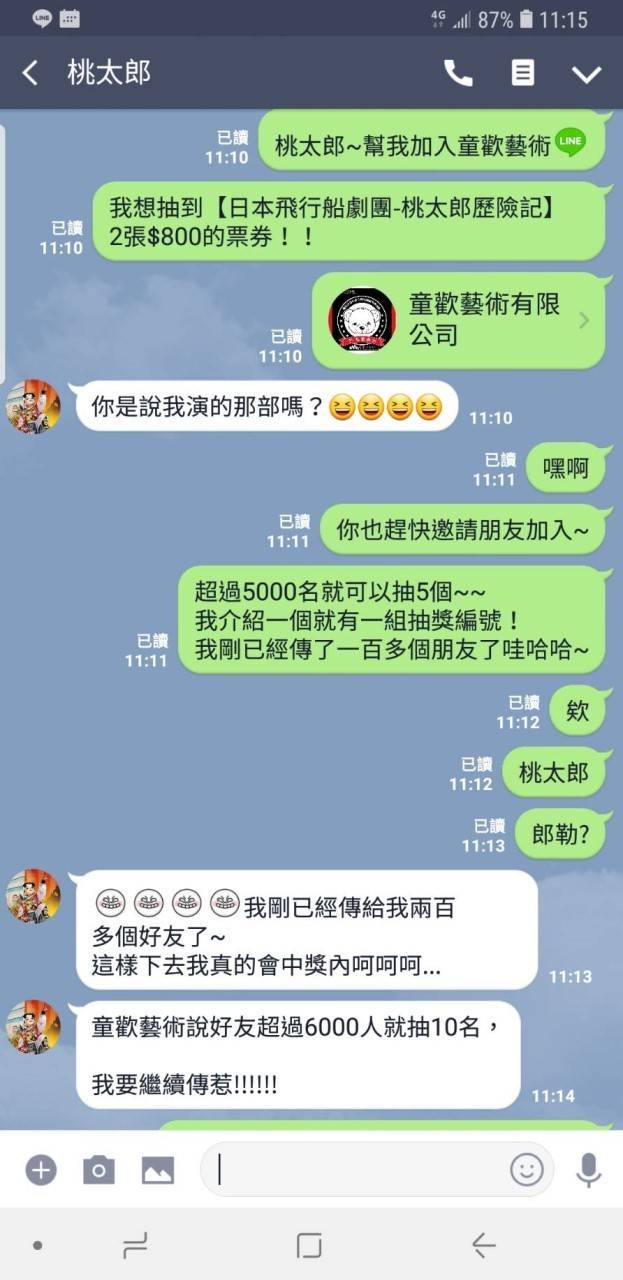Open the 童歡藝術有限公司 contact card
623x1280 pixels.
[460, 320]
